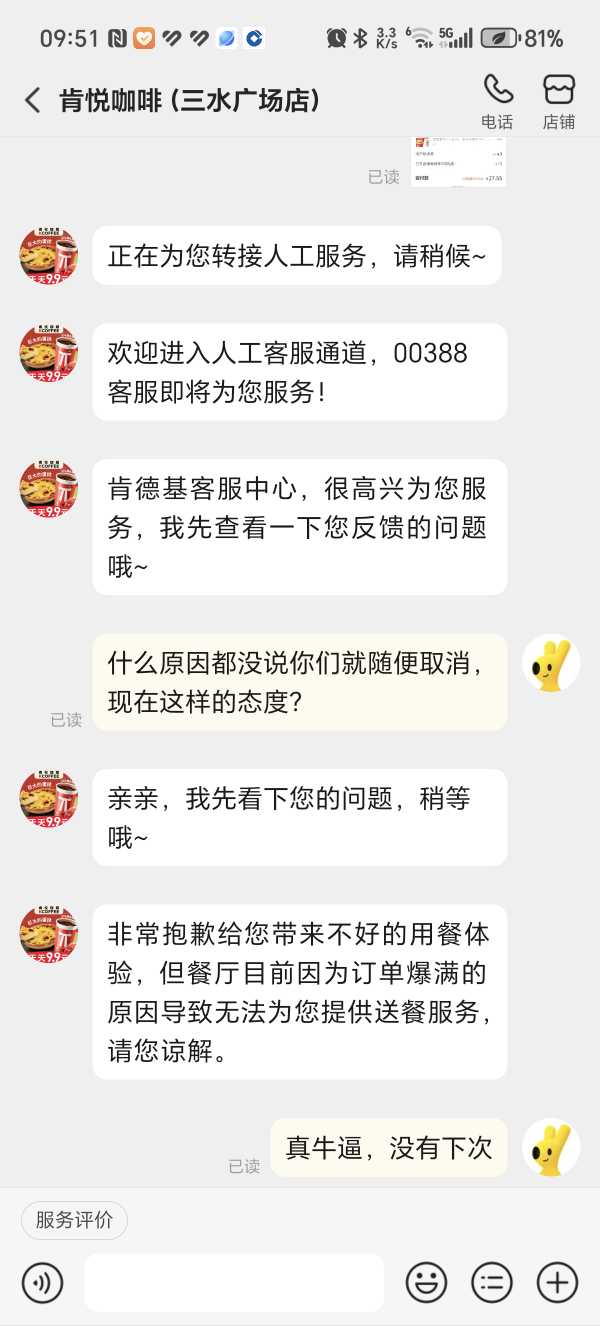Open the quick replies list icon
Screen dimensions: 600x1326
(492, 1282)
